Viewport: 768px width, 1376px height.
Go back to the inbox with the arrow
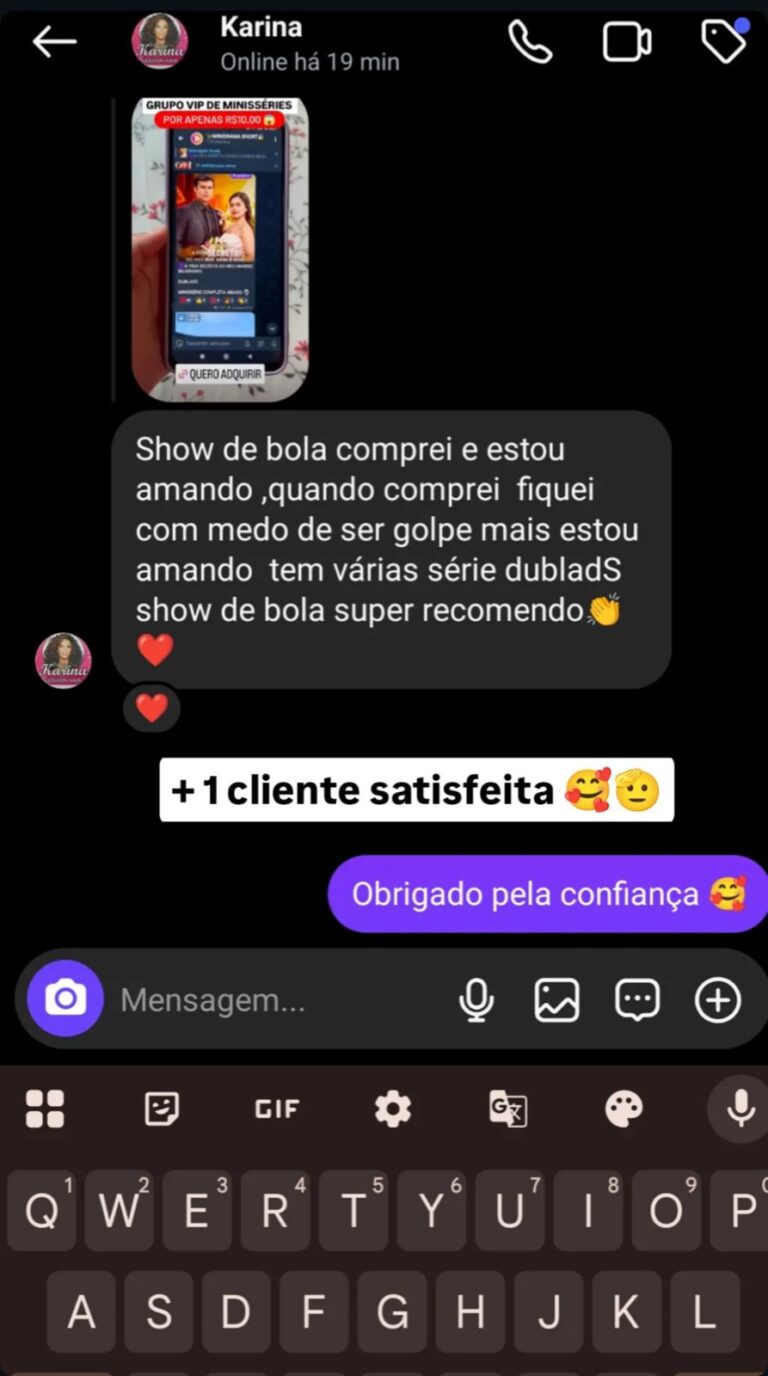point(55,42)
